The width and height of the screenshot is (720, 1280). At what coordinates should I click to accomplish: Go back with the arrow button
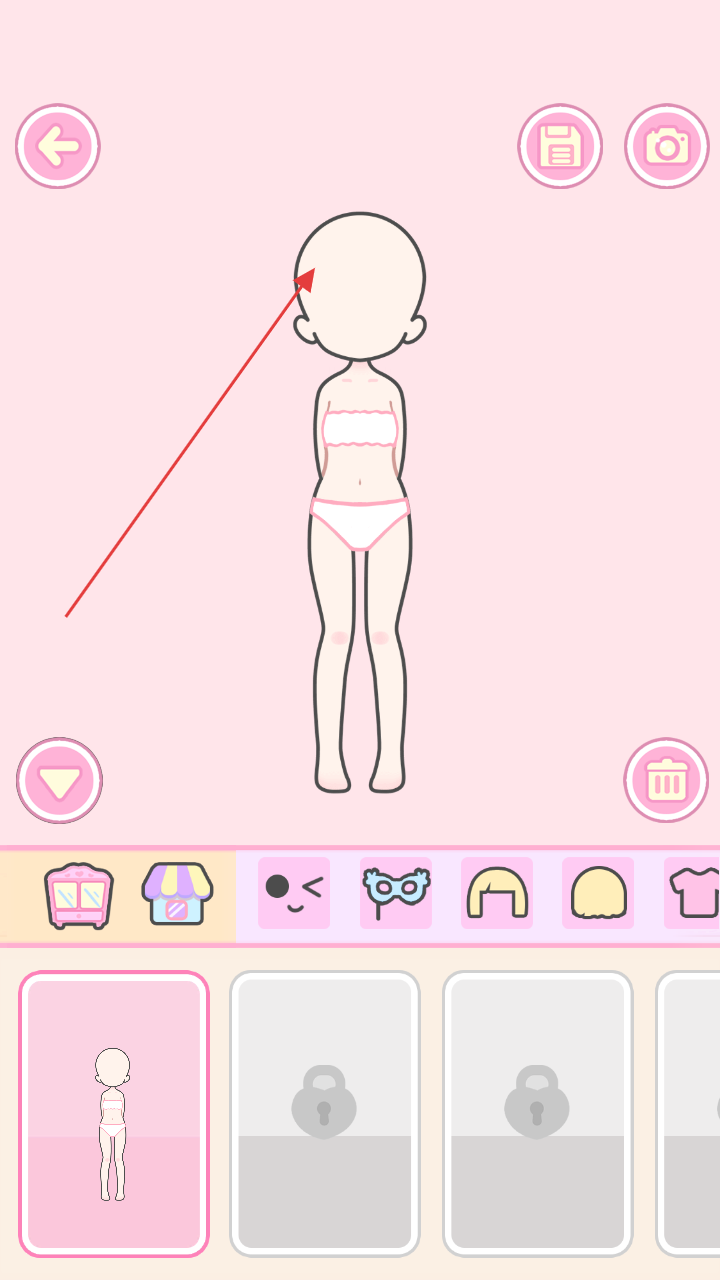tap(58, 147)
